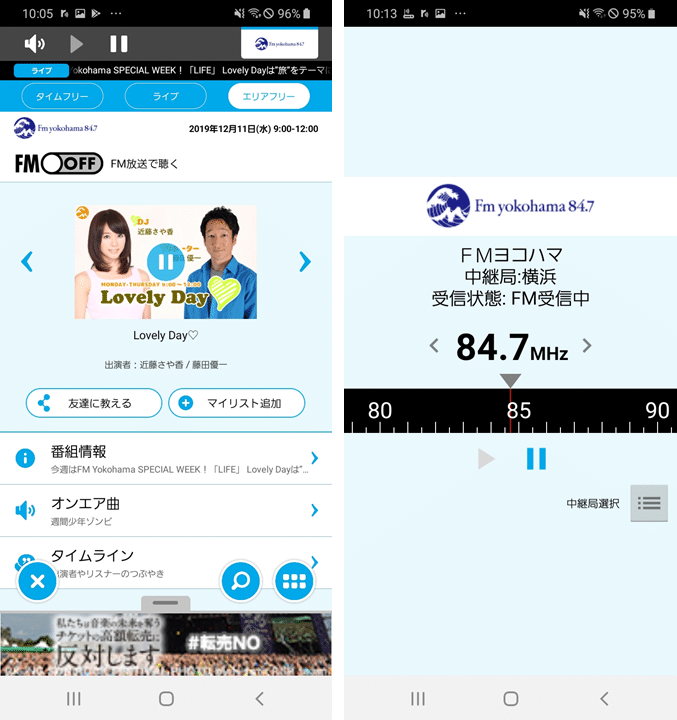Viewport: 677px width, 720px height.
Task: Raise frequency with arrow right of 84.7MHz
Action: point(587,346)
